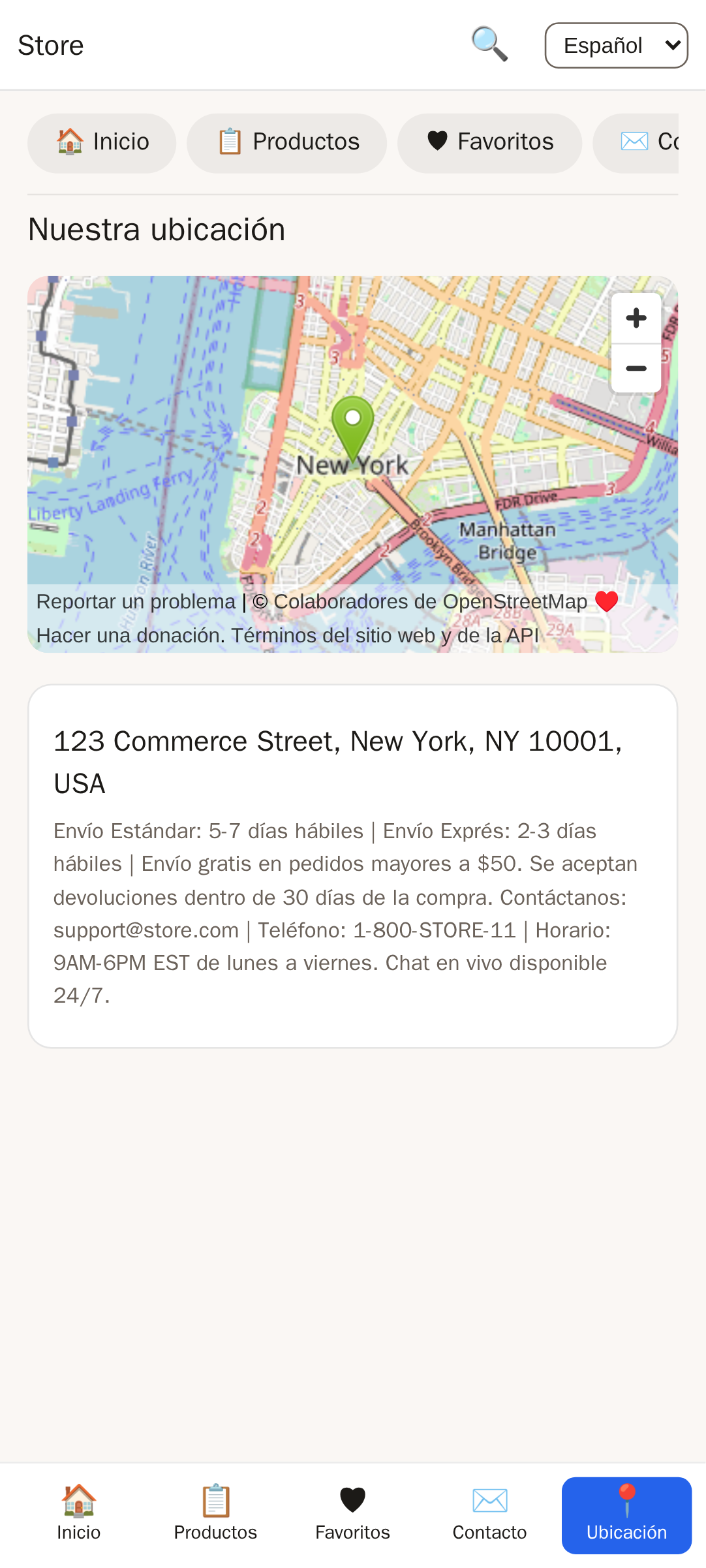Screen dimensions: 706x1568
Task: Zoom in on the map
Action: [636, 318]
